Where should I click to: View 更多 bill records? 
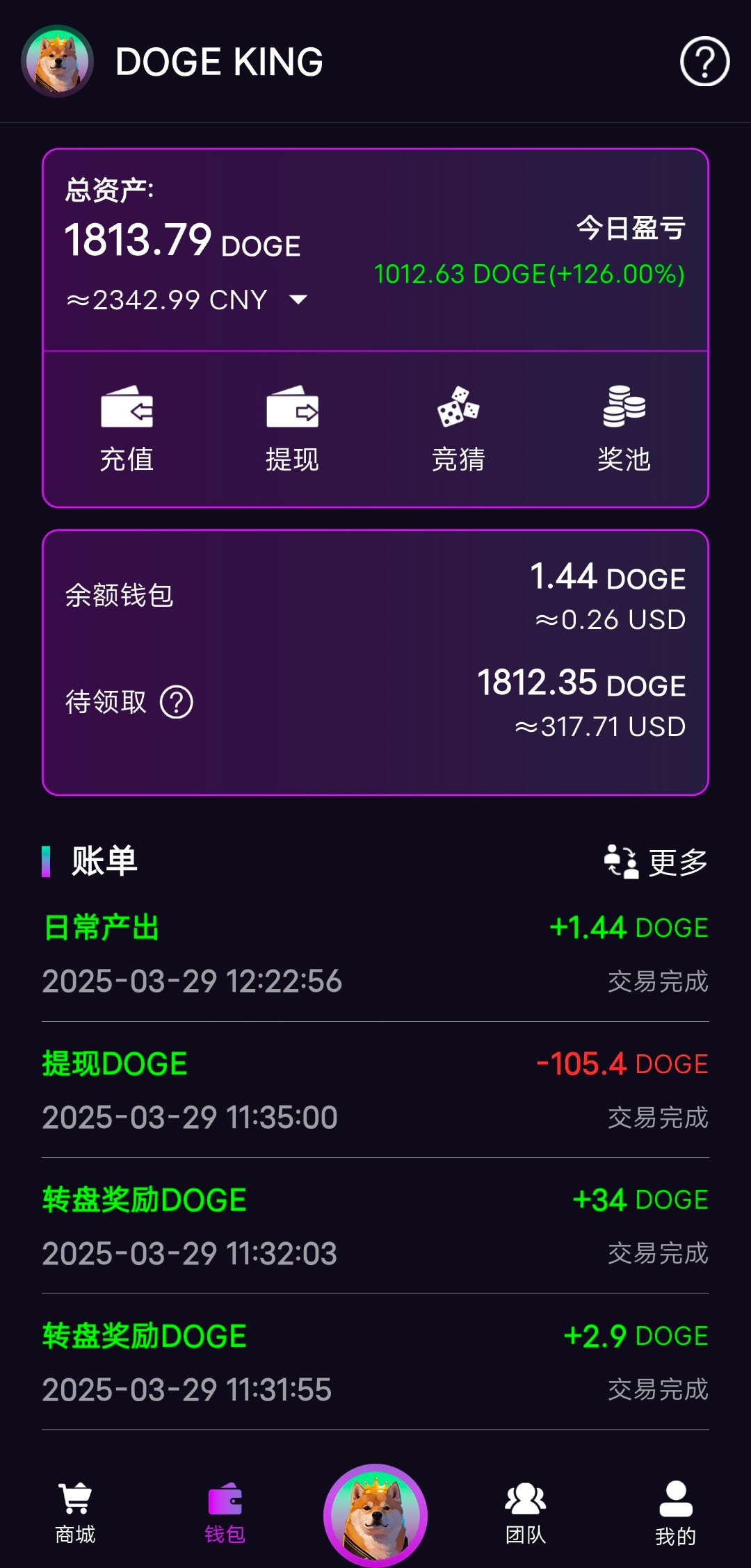[656, 862]
